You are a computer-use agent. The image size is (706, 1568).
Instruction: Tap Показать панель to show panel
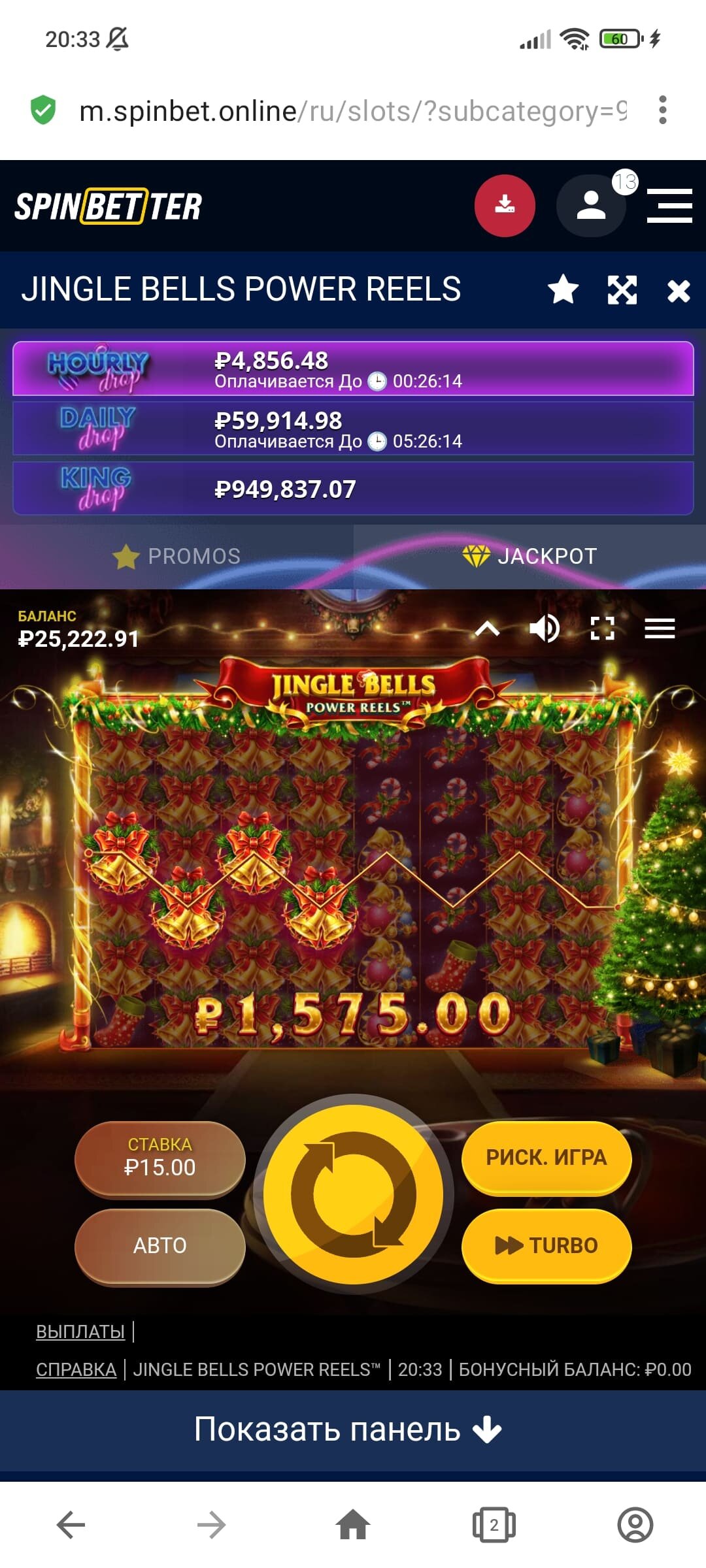click(x=348, y=1429)
